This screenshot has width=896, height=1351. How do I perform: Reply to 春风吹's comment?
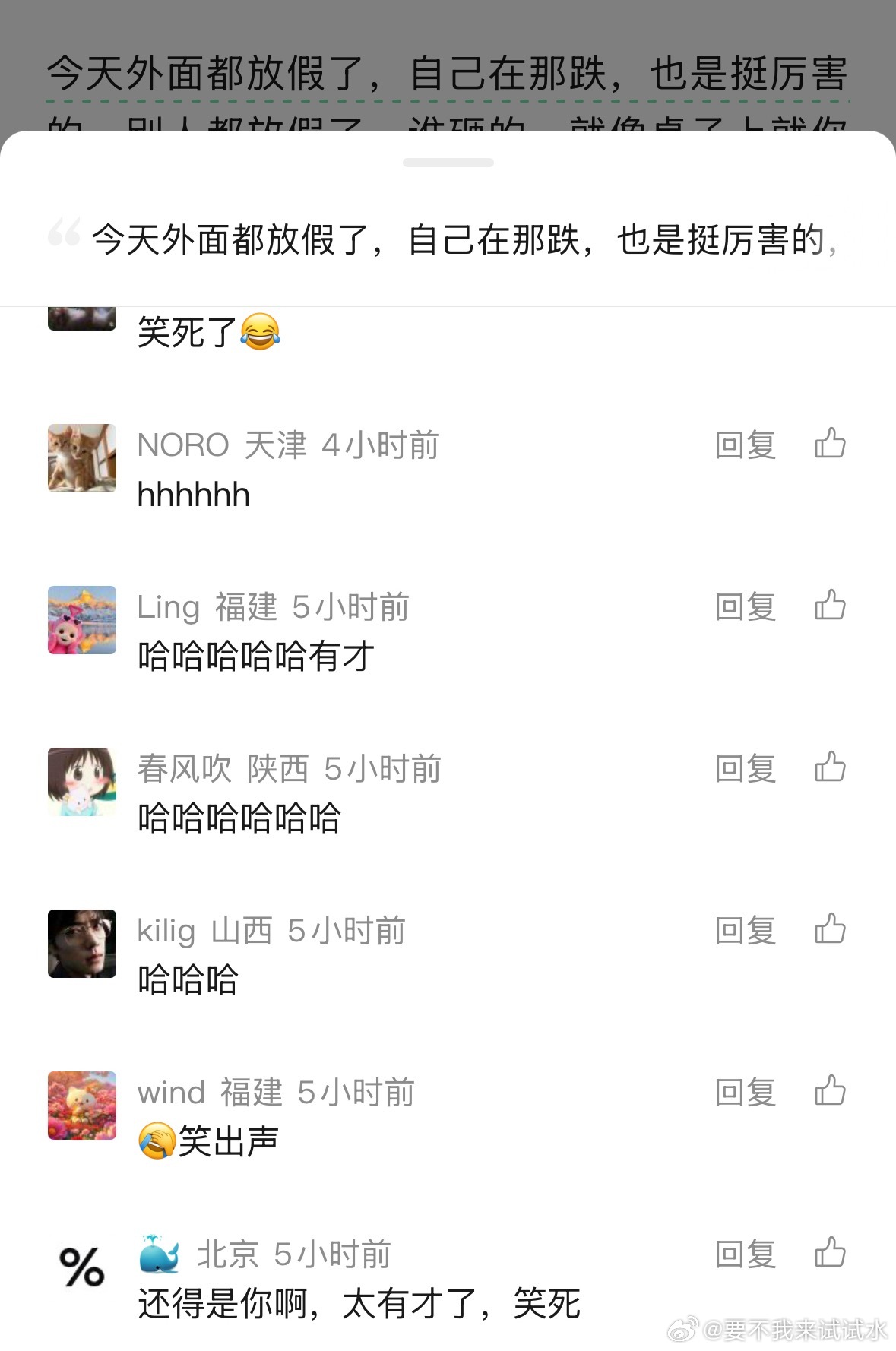pyautogui.click(x=746, y=767)
